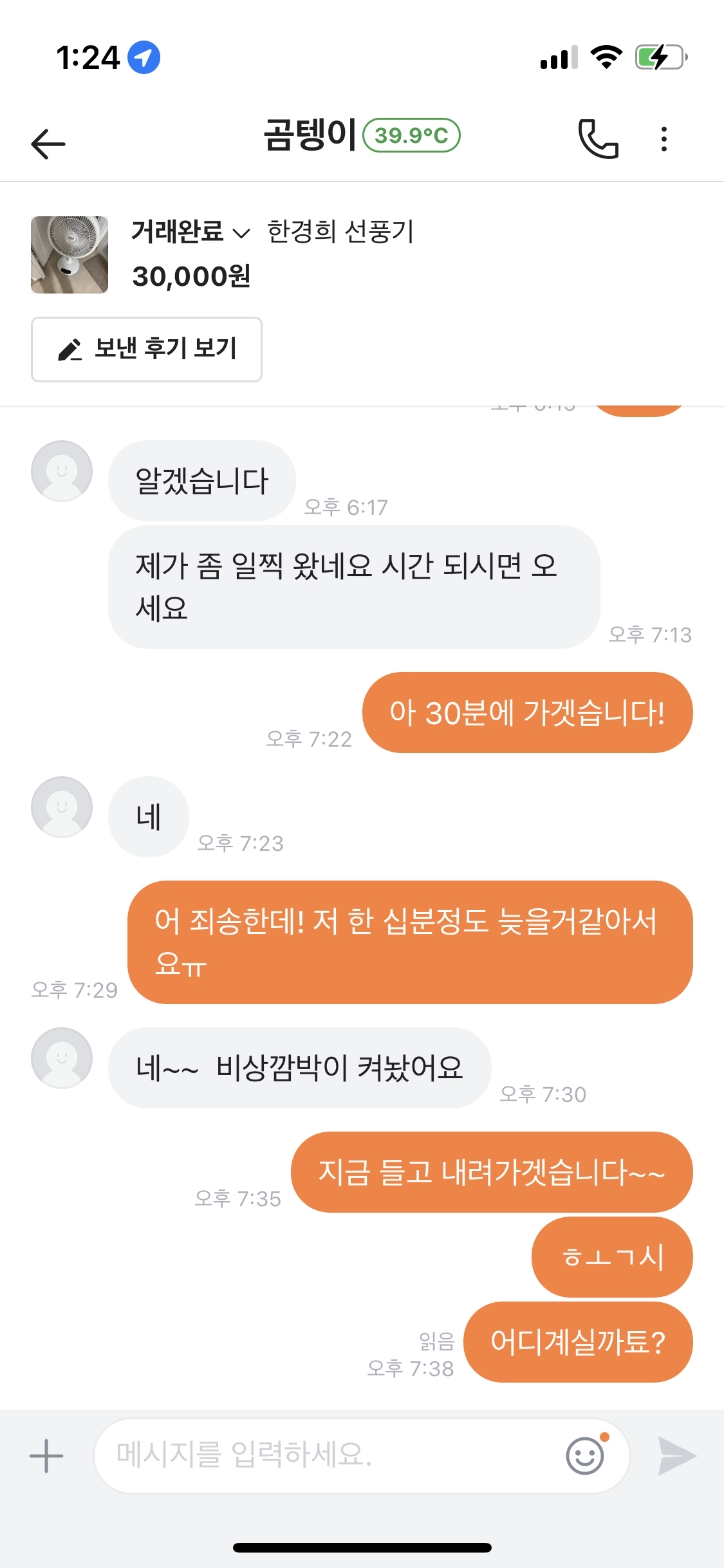Viewport: 724px width, 1568px height.
Task: Open the emoji sticker picker
Action: (586, 1455)
